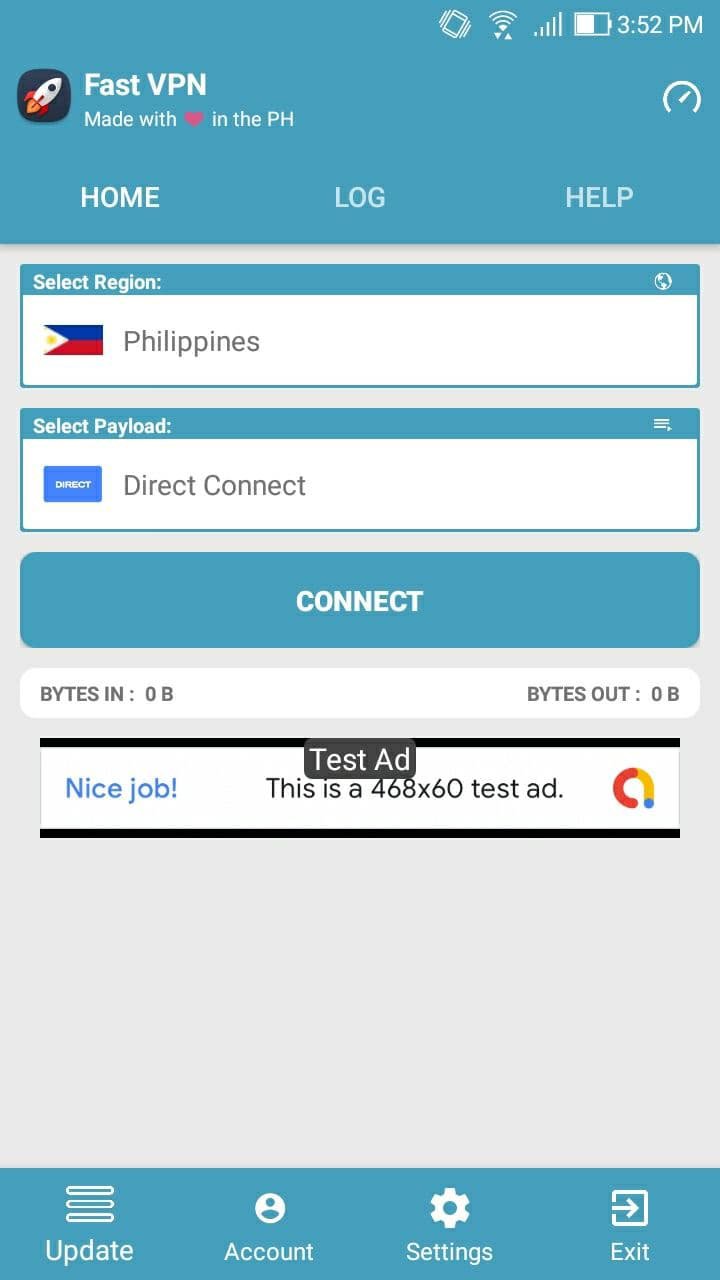Switch to the HELP tab
The width and height of the screenshot is (720, 1280).
pos(599,197)
